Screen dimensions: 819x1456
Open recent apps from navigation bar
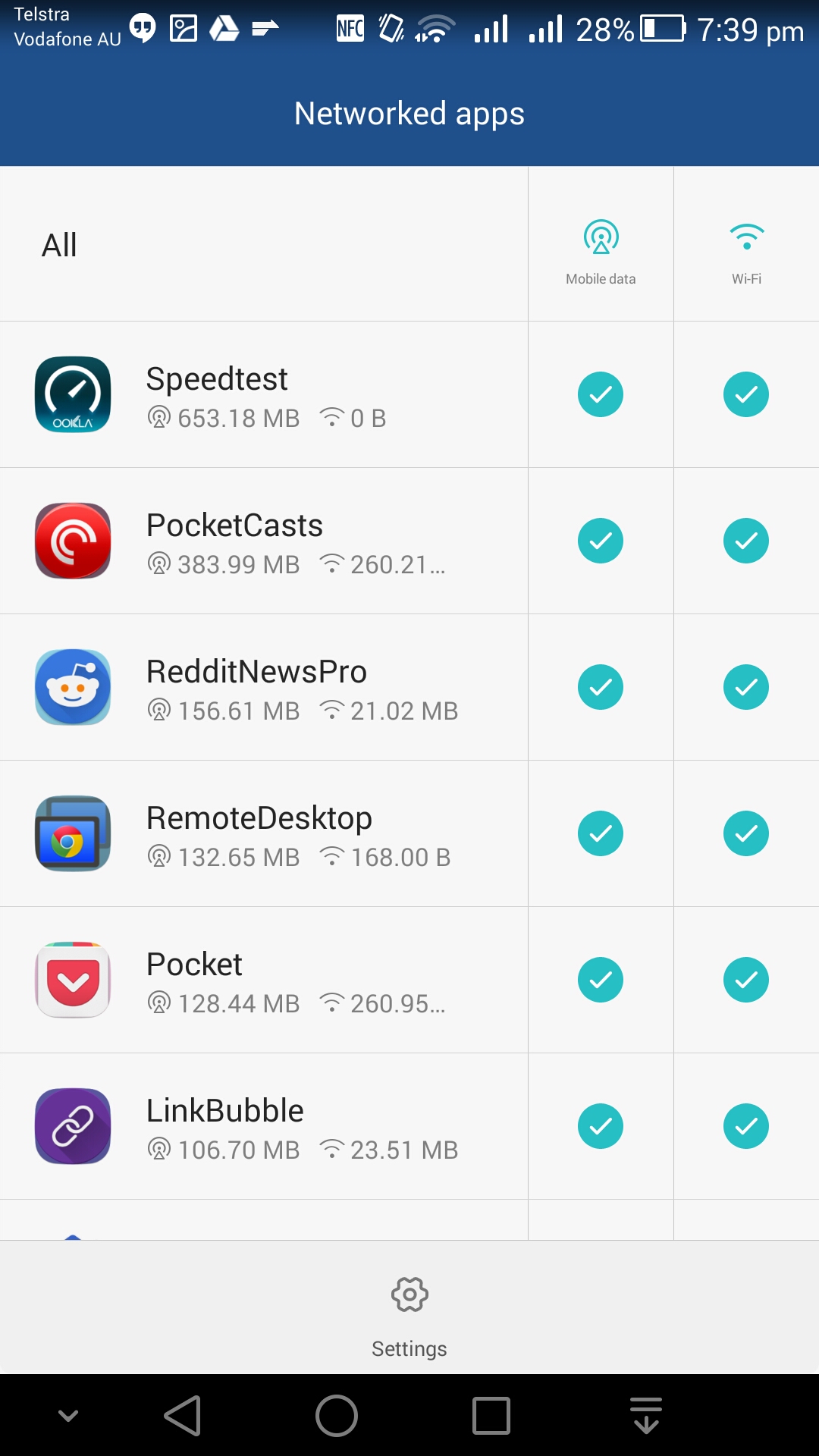pos(491,1416)
